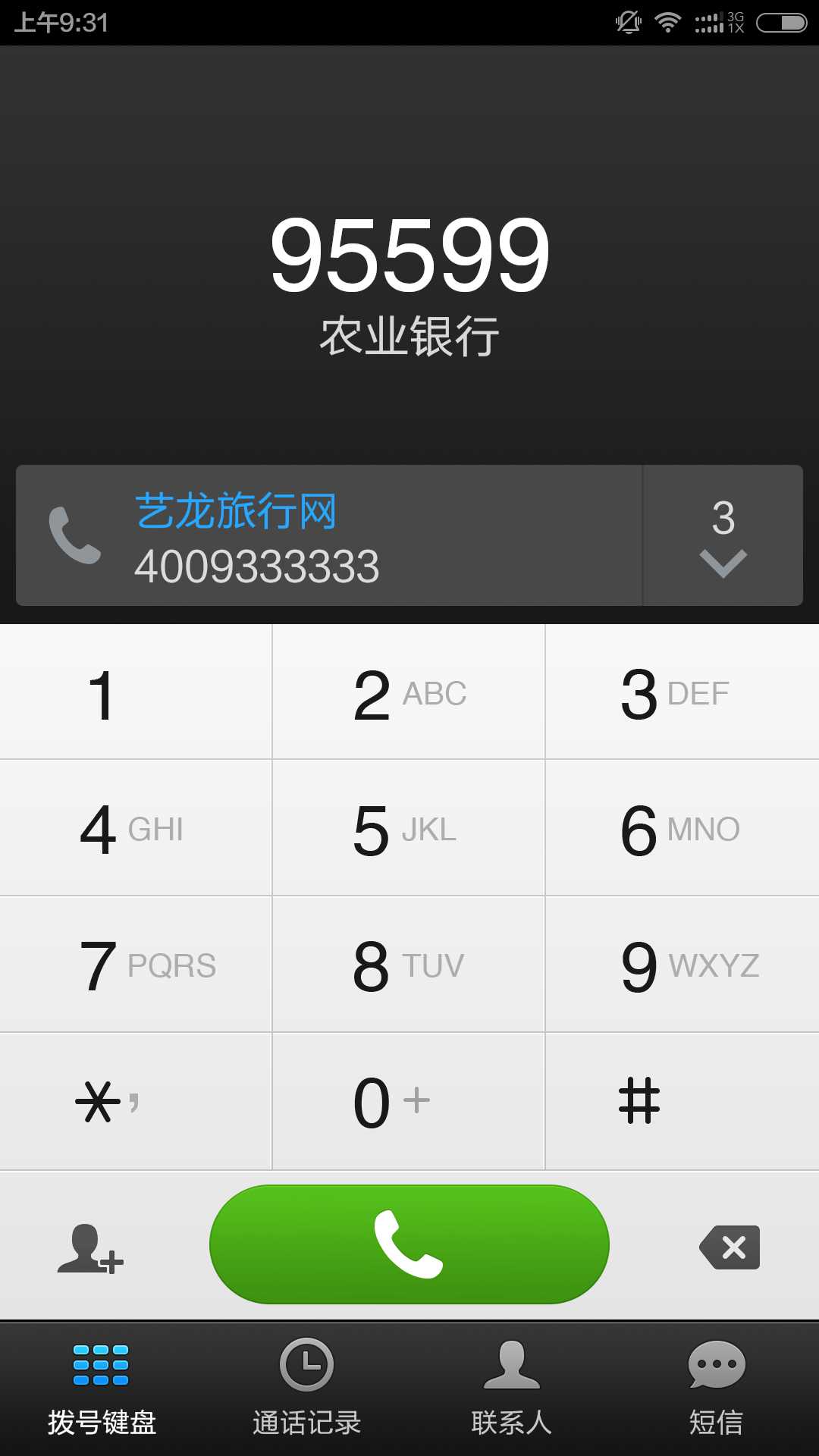Select the 拨号键盘 tab
Screen dimensions: 819x1456
tap(102, 1389)
